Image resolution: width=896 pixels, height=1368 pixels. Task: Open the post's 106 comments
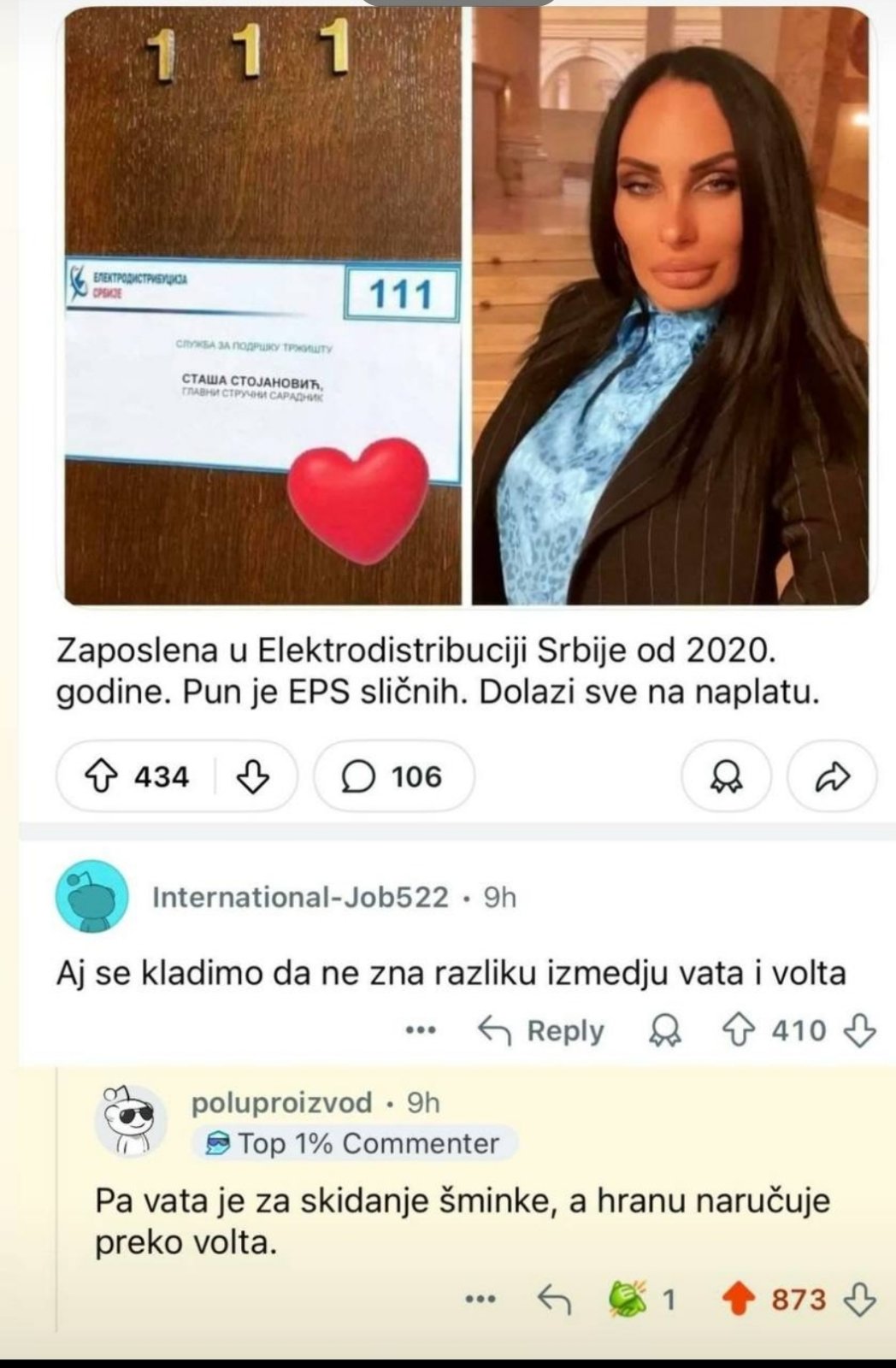[393, 777]
